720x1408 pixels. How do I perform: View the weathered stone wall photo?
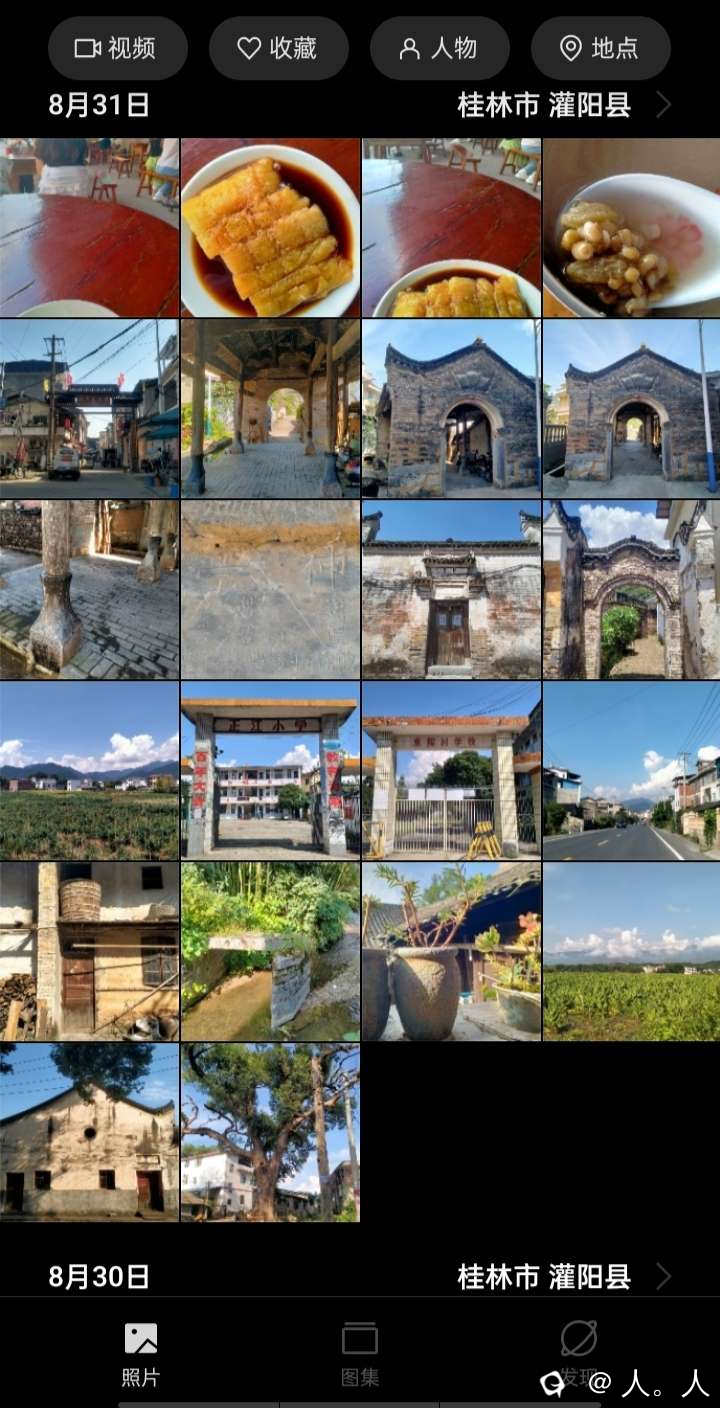270,590
